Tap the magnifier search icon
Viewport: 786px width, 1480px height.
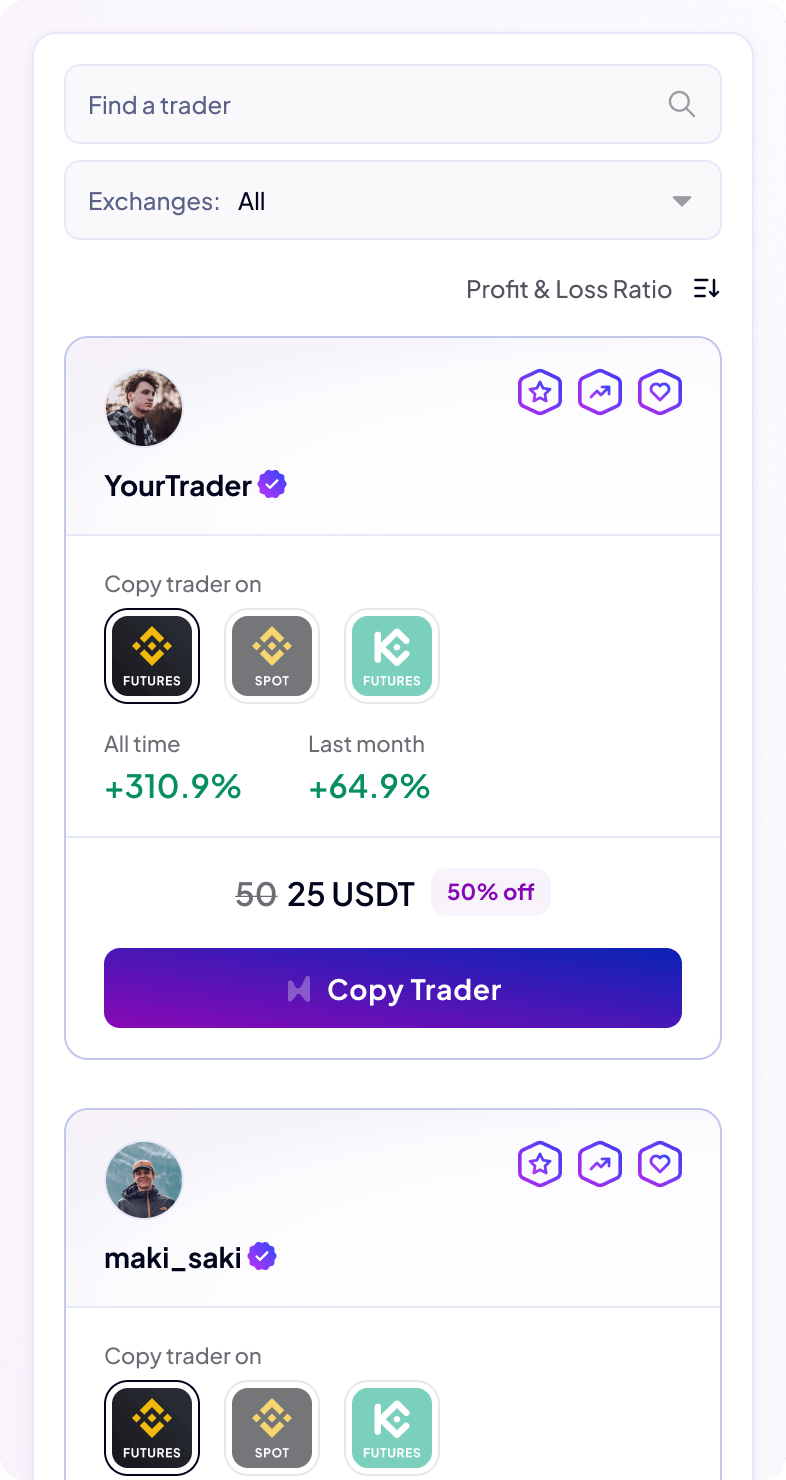click(681, 104)
